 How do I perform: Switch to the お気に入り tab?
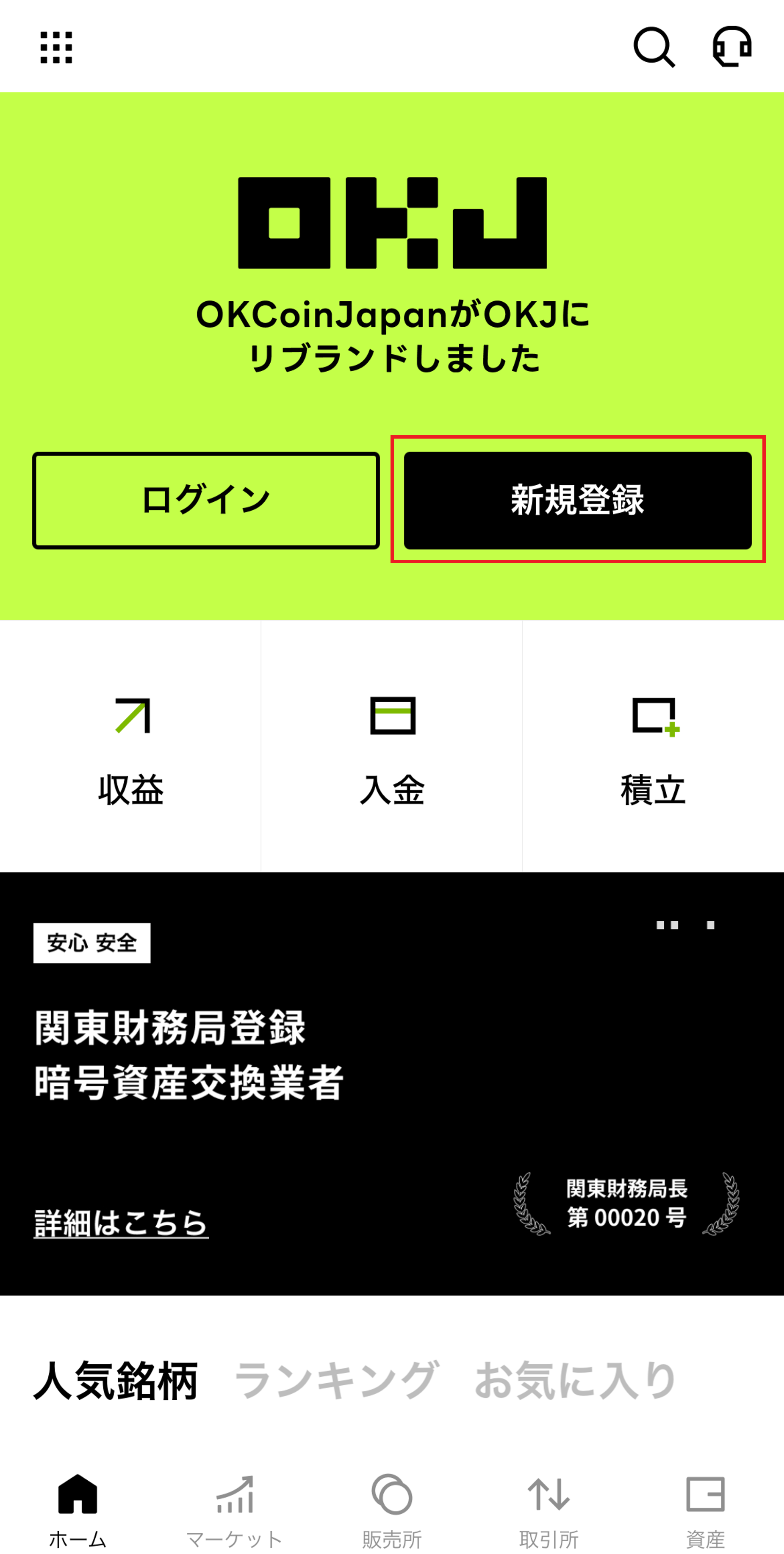[575, 1381]
